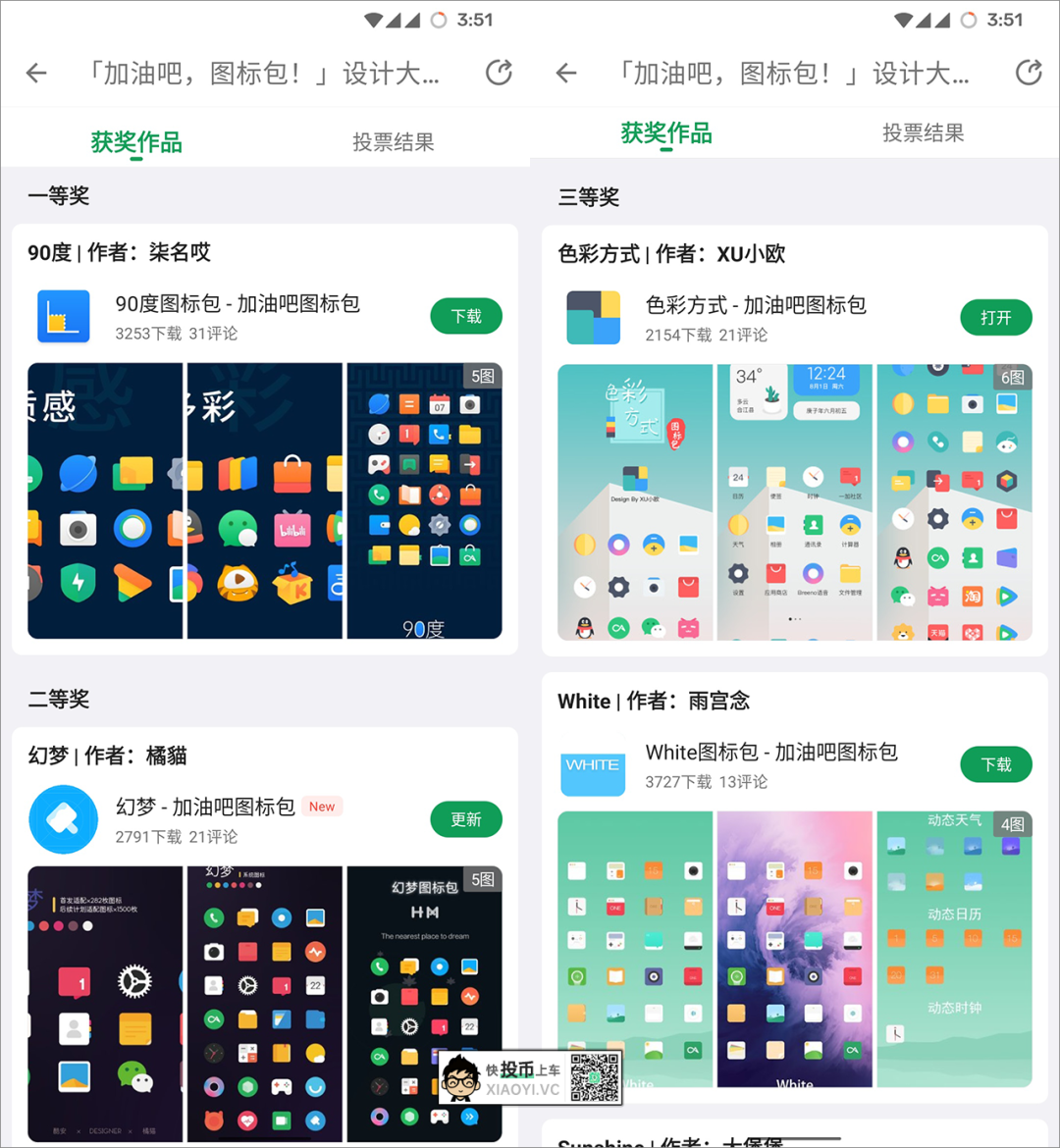Download the White图标包 icon pack
Viewport: 1060px width, 1148px height.
coord(995,764)
